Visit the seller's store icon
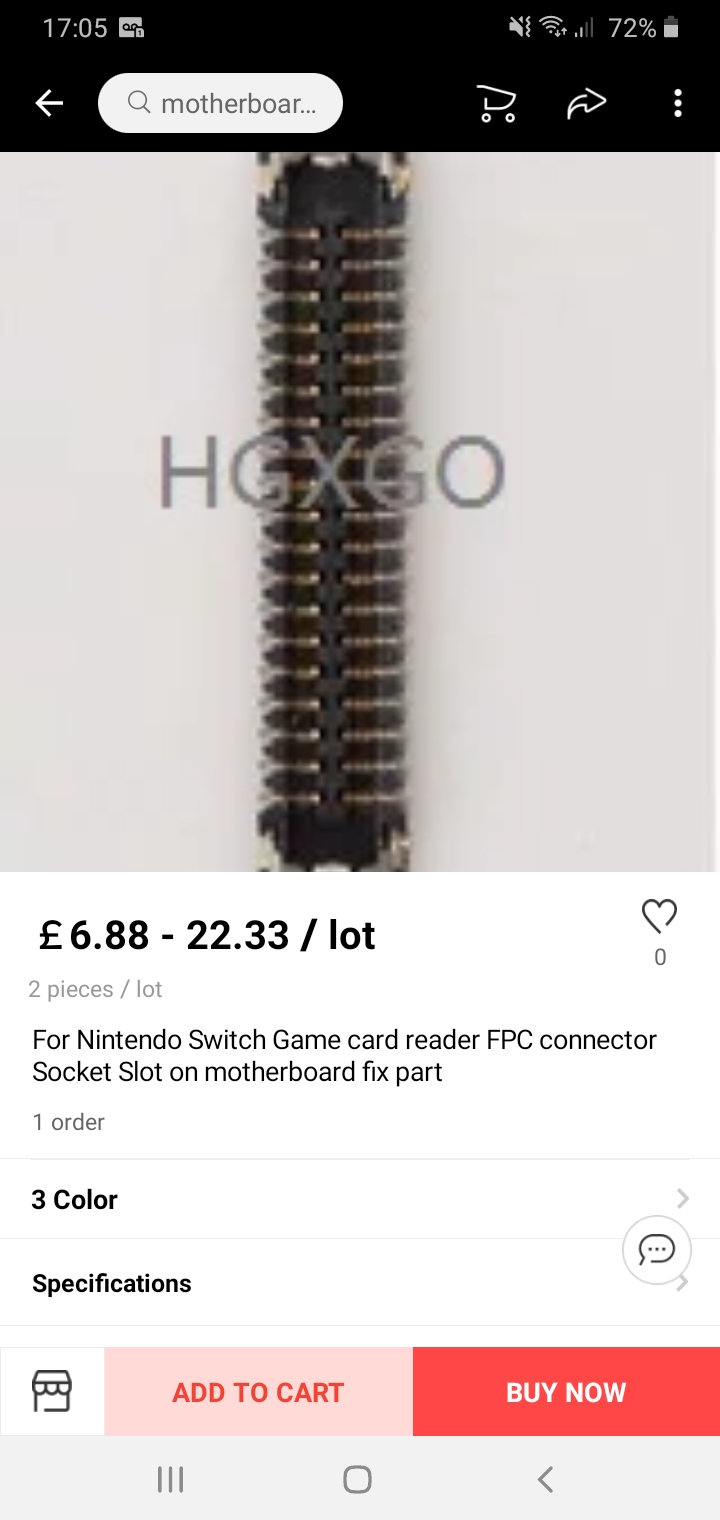This screenshot has width=720, height=1520. click(x=52, y=1391)
